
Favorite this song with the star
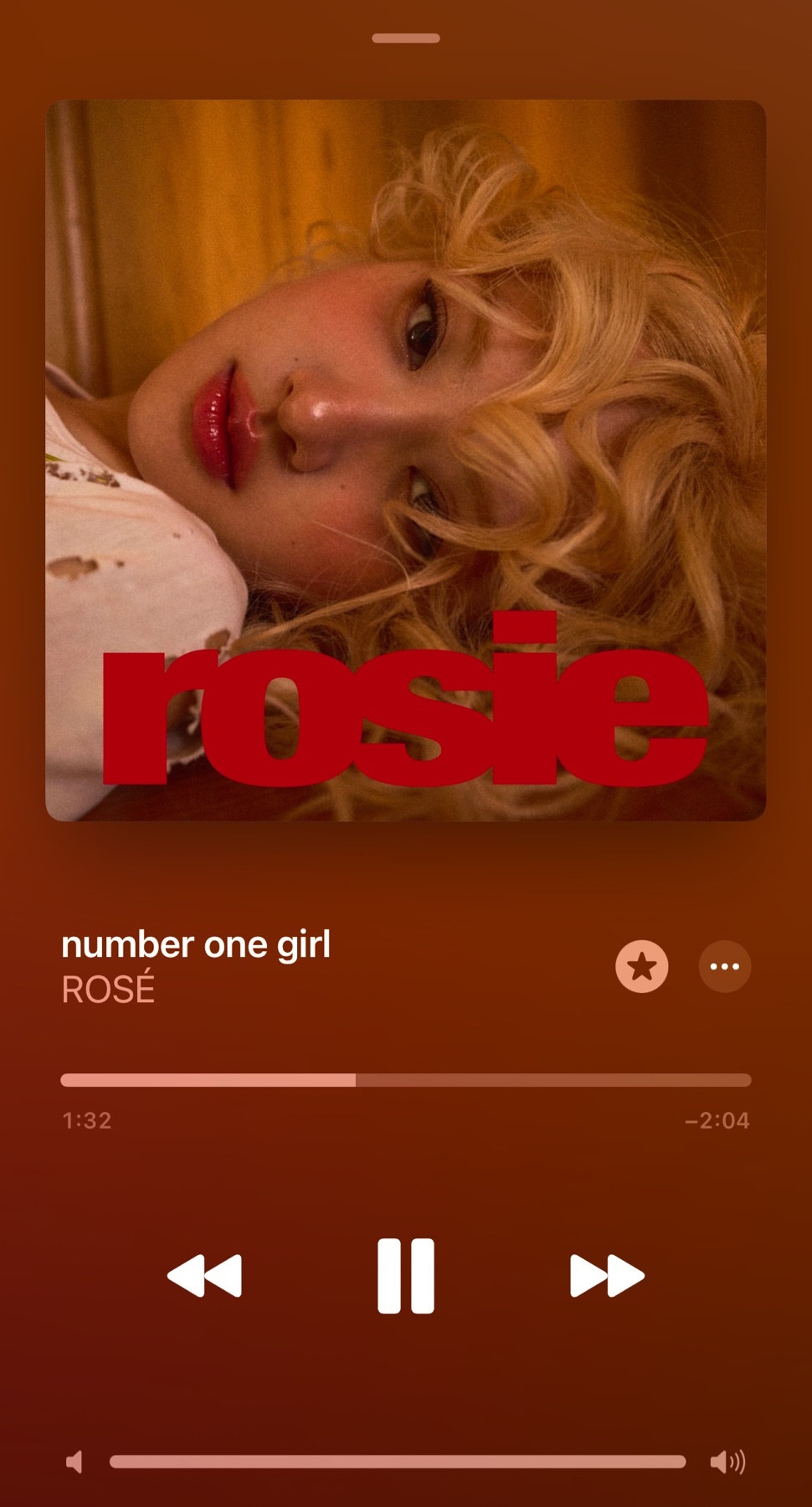pyautogui.click(x=642, y=967)
